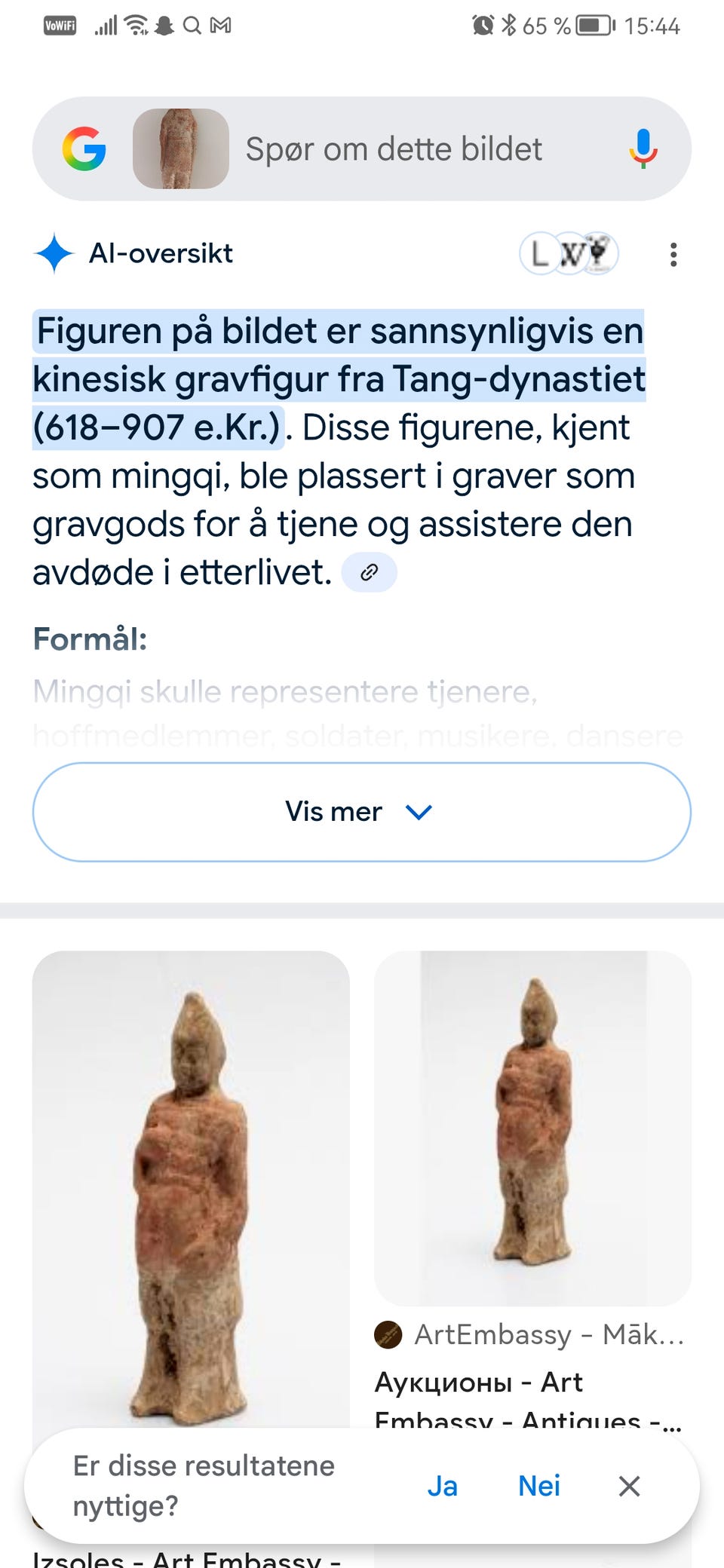Tap the ArtEmbassy favicon next to result
Viewport: 724px width, 1568px height.
point(388,1334)
